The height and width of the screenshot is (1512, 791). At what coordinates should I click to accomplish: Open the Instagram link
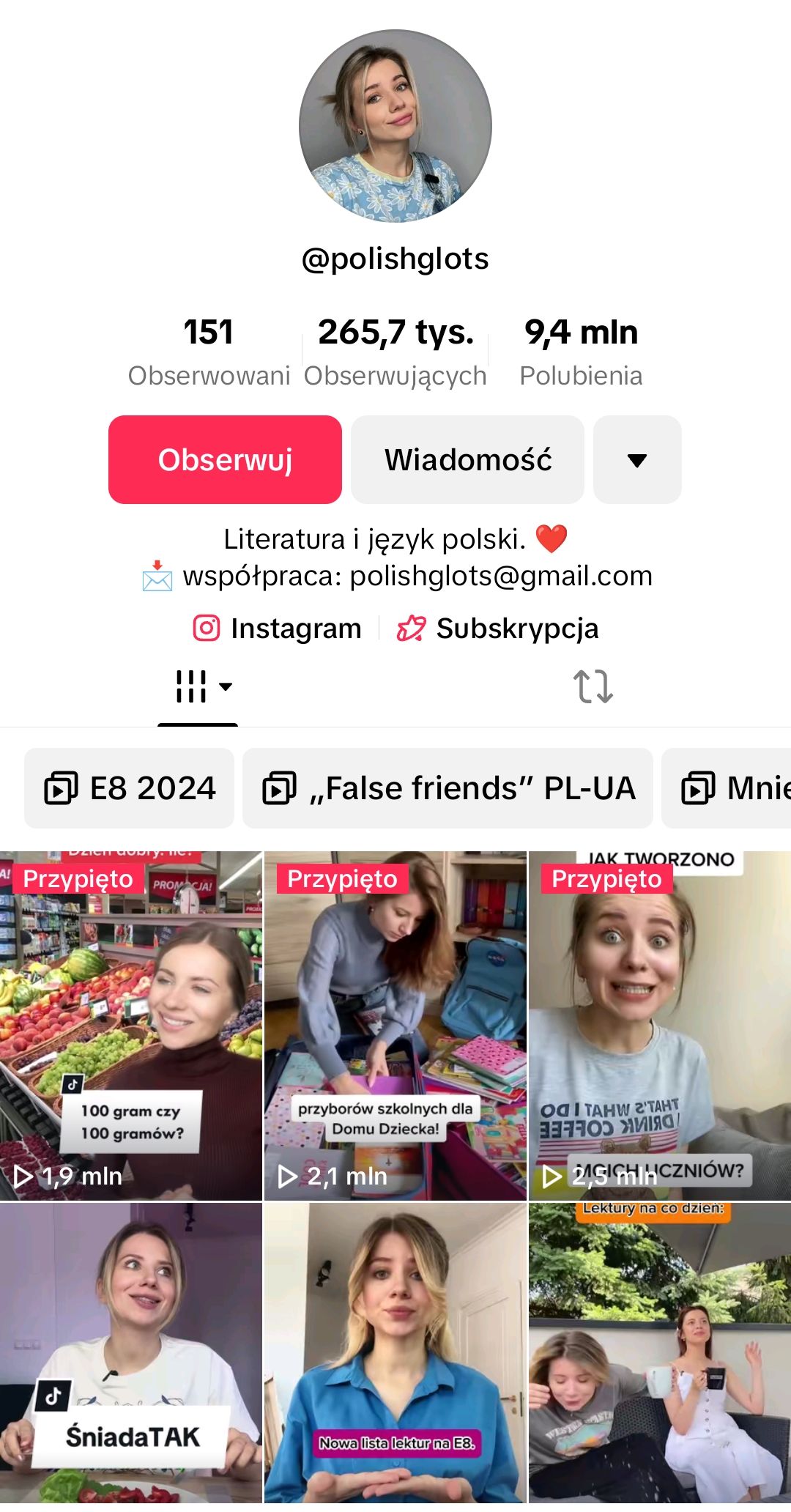[278, 629]
